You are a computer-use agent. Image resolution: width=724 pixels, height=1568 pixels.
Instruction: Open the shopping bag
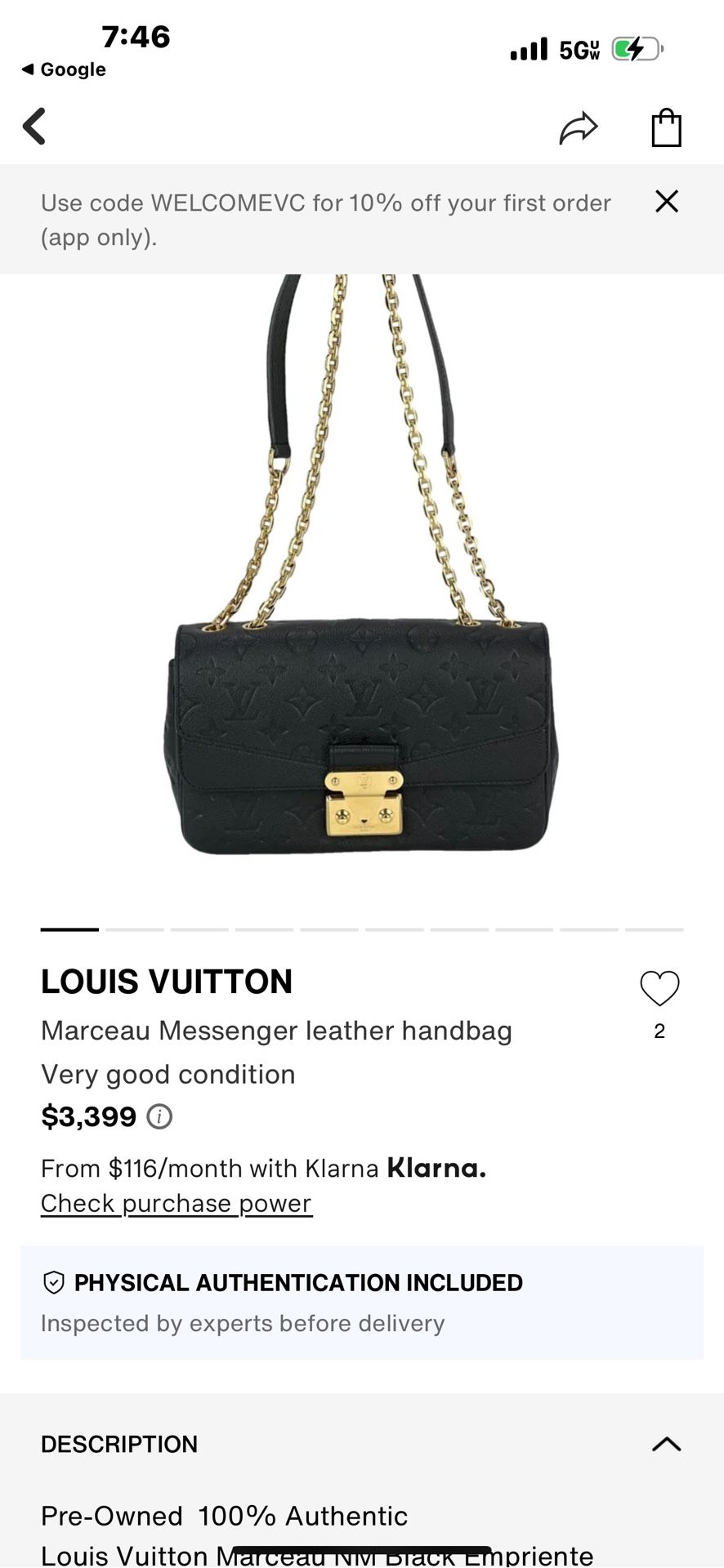[668, 127]
